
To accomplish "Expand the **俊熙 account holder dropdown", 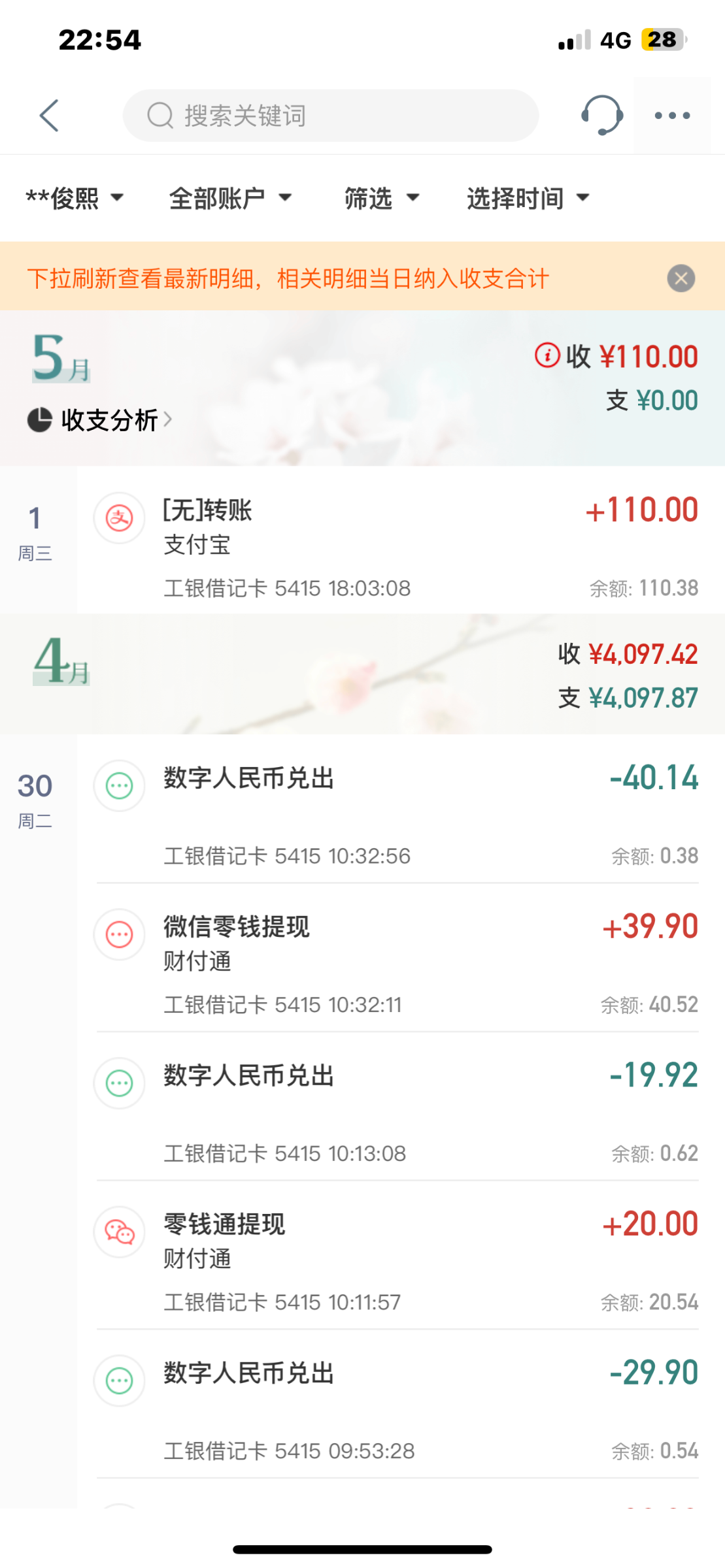I will click(75, 198).
